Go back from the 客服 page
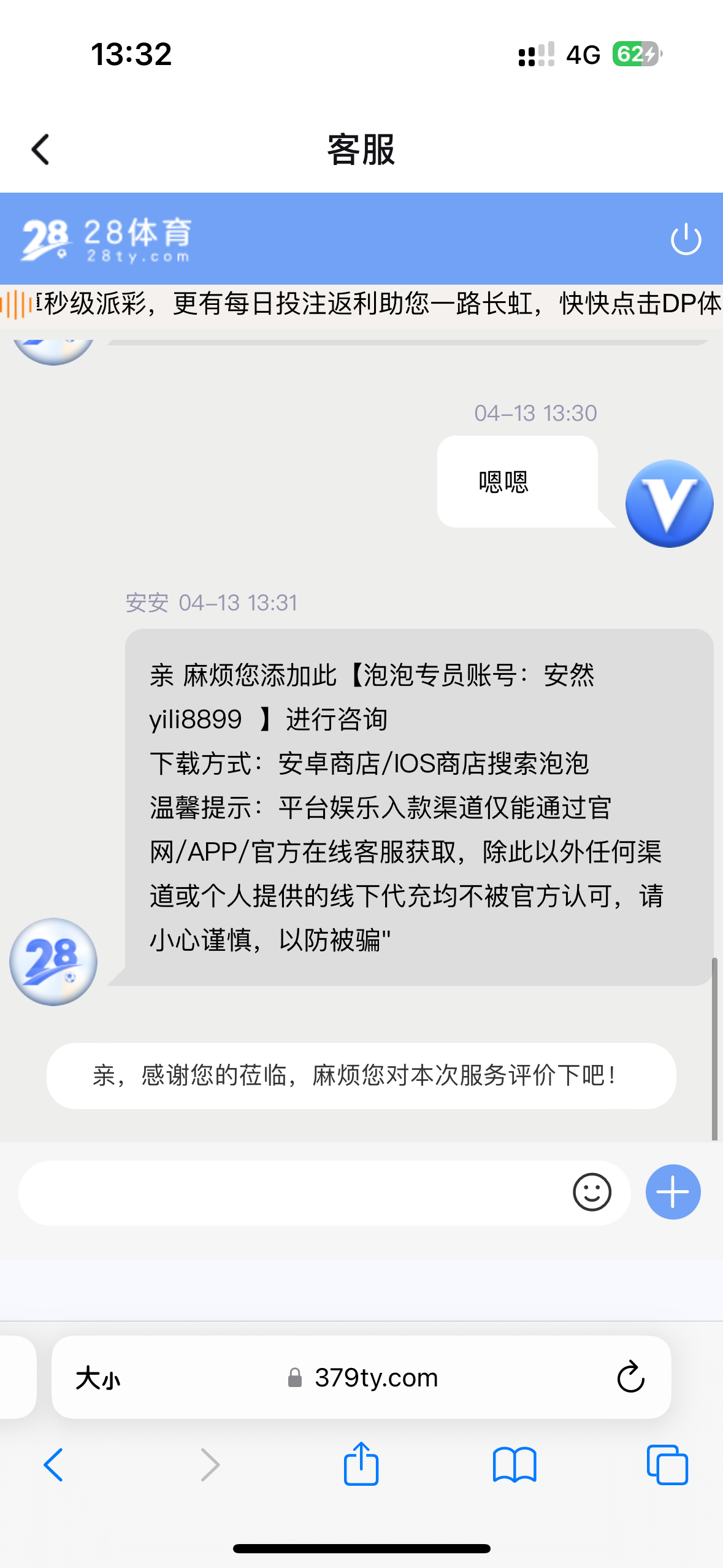 click(40, 150)
